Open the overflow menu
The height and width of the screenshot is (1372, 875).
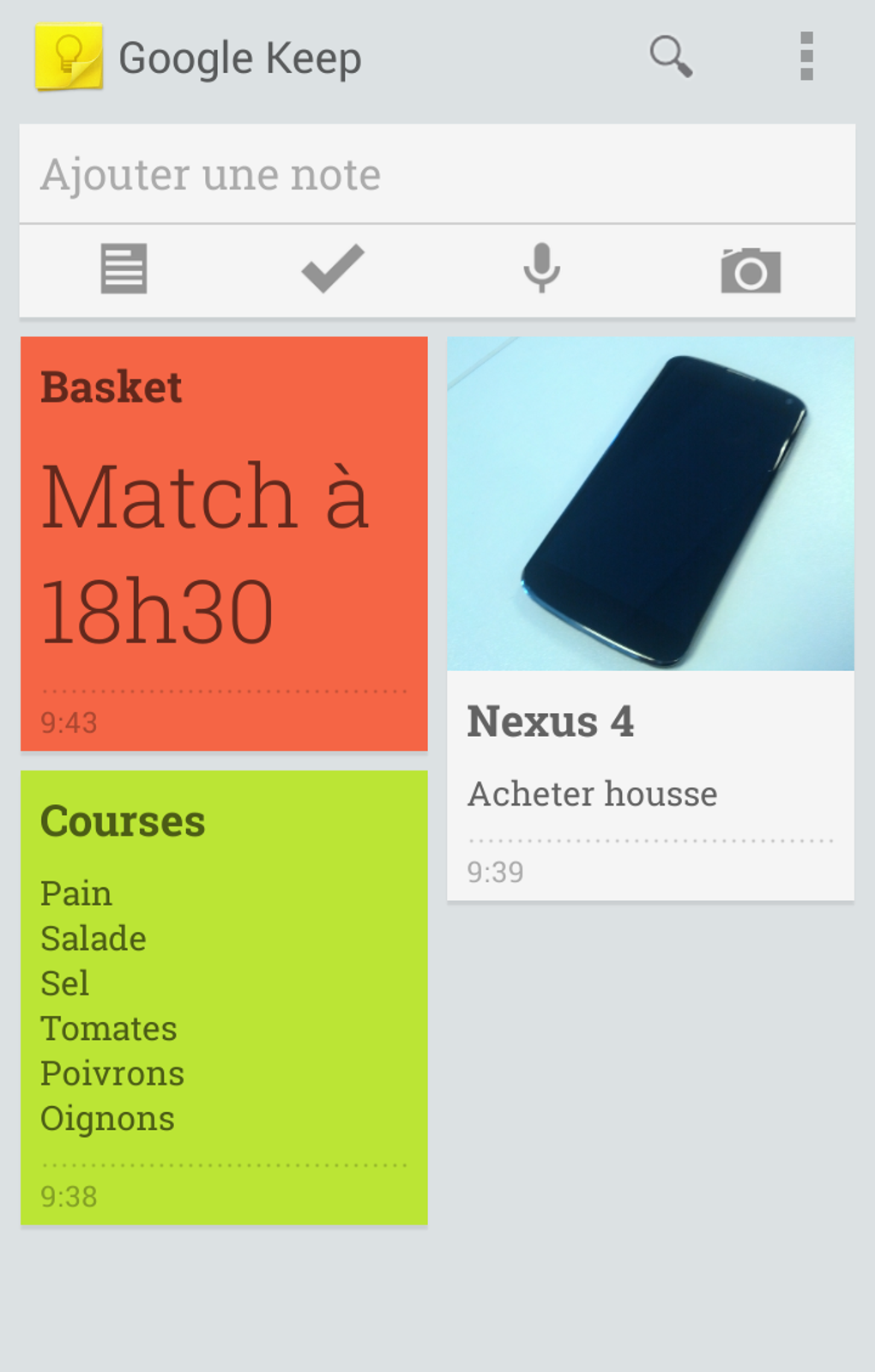pos(805,57)
